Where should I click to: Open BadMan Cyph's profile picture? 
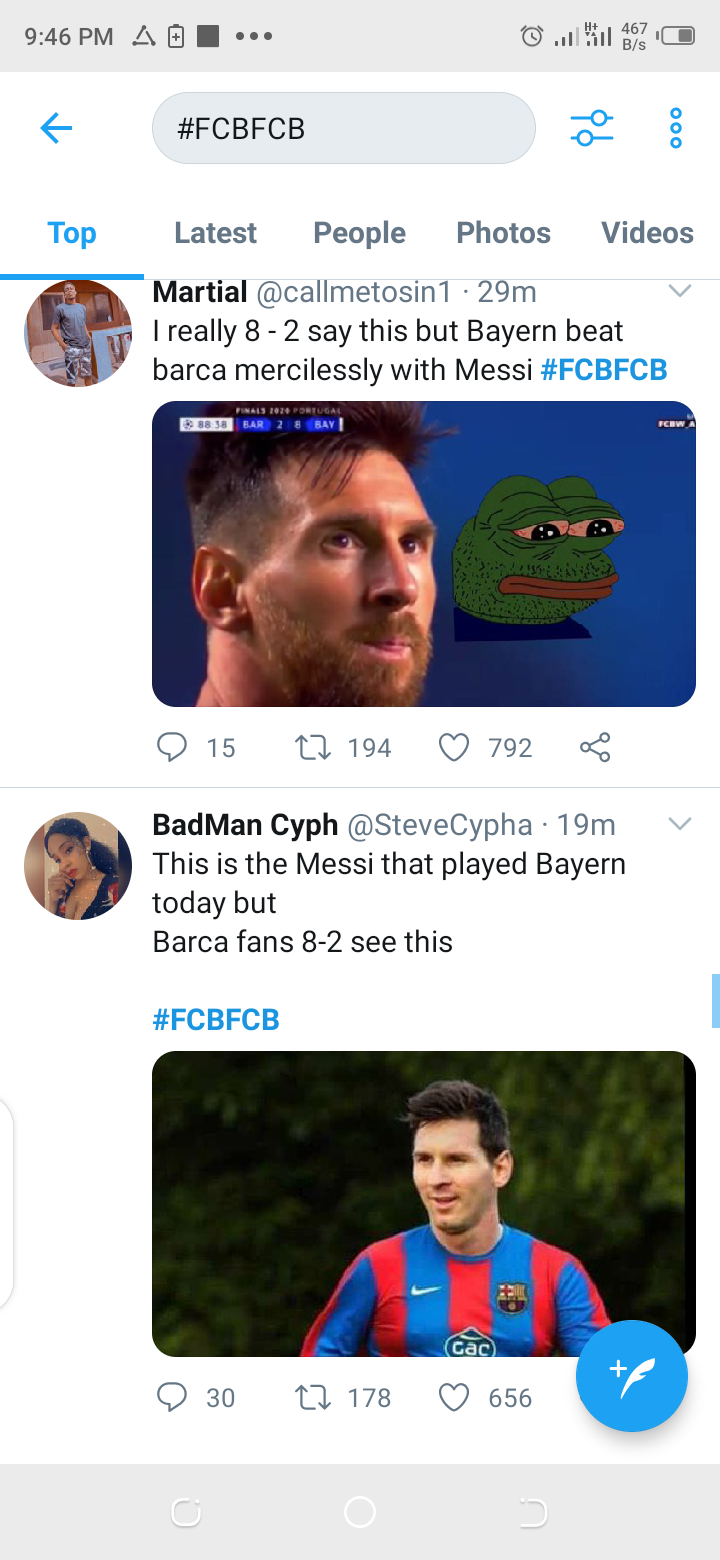click(78, 866)
